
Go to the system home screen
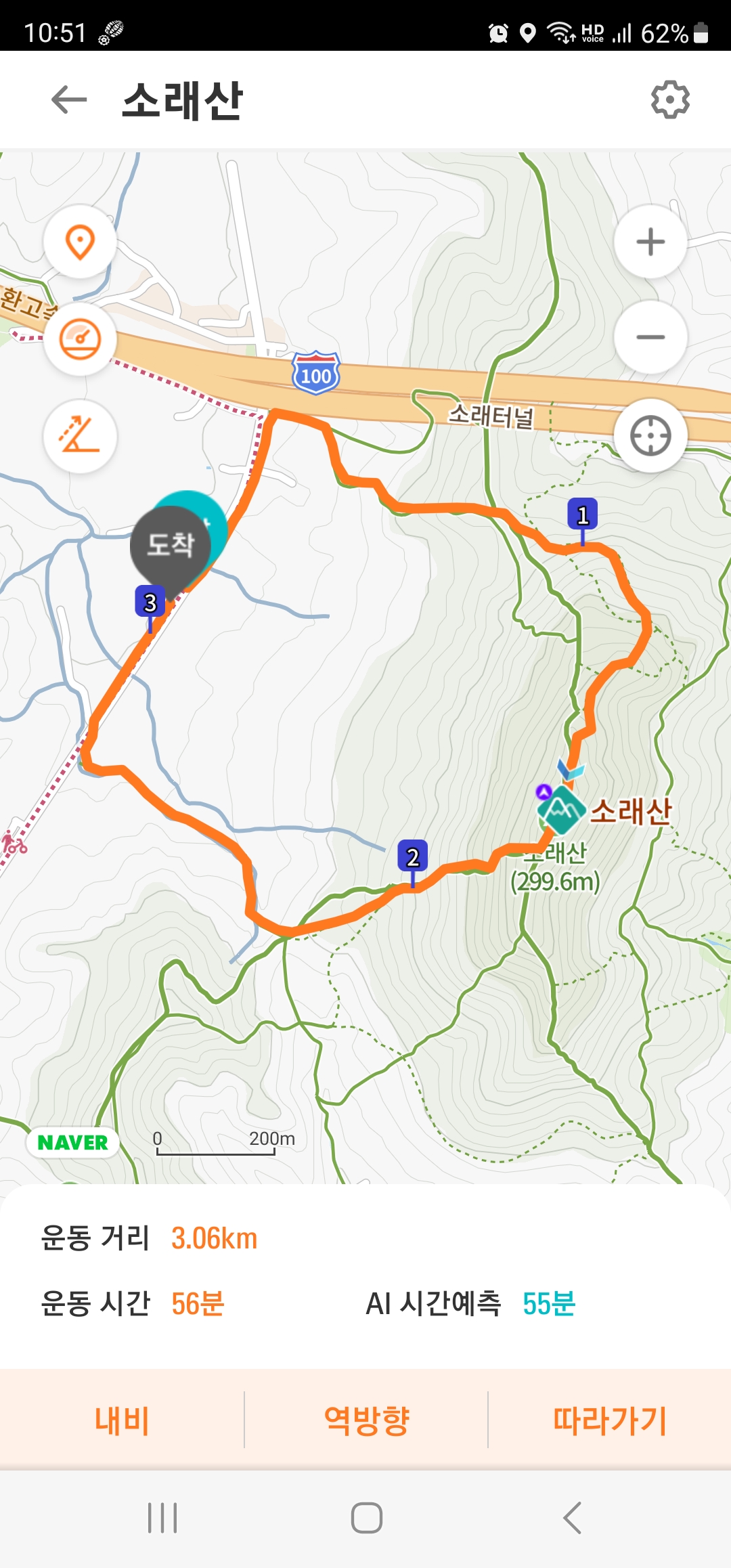pyautogui.click(x=366, y=1518)
